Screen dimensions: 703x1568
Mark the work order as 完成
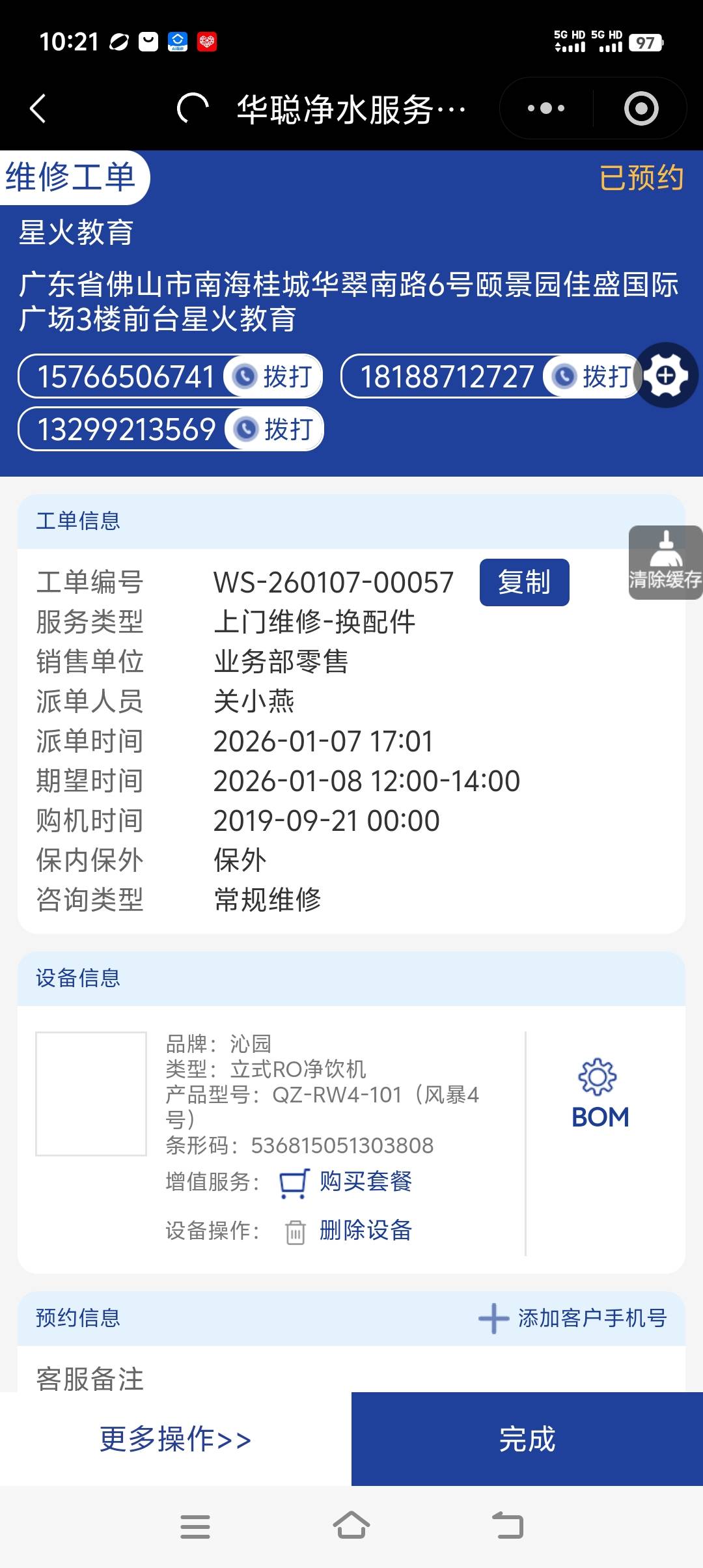pos(527,1439)
